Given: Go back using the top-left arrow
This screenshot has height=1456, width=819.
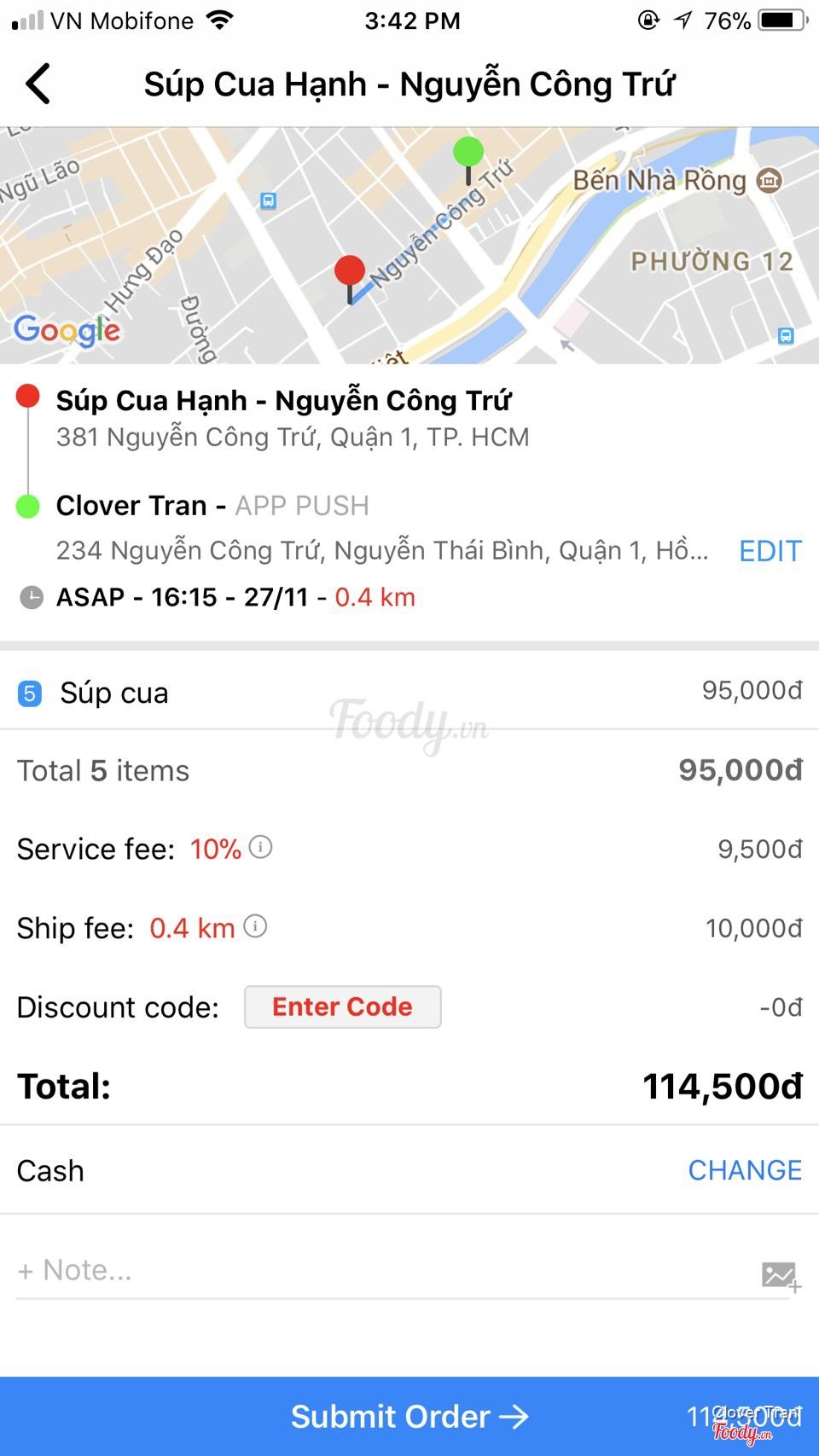Looking at the screenshot, I should 38,84.
